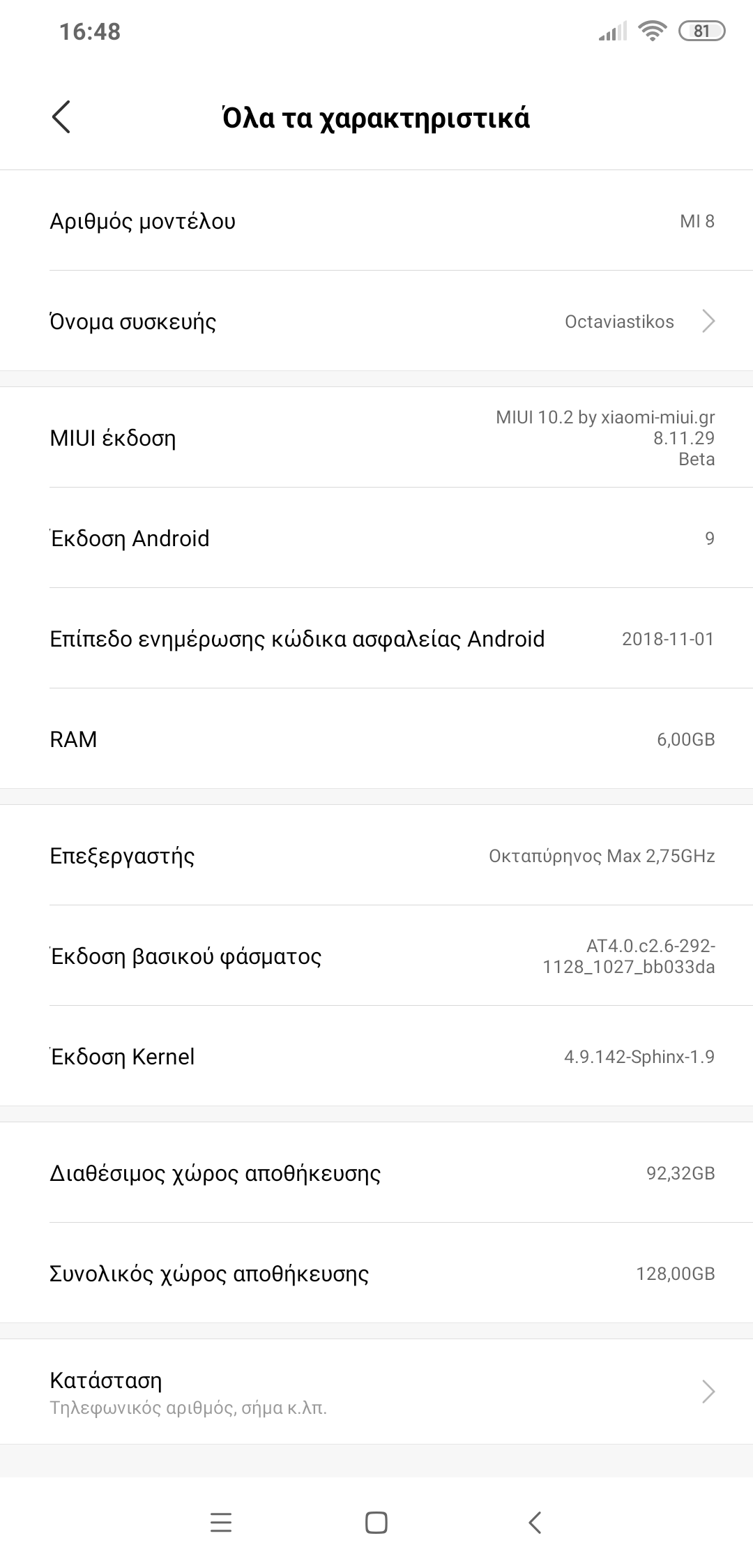Tap the Επεξεργαστής row
Viewport: 753px width, 1568px height.
tap(376, 856)
